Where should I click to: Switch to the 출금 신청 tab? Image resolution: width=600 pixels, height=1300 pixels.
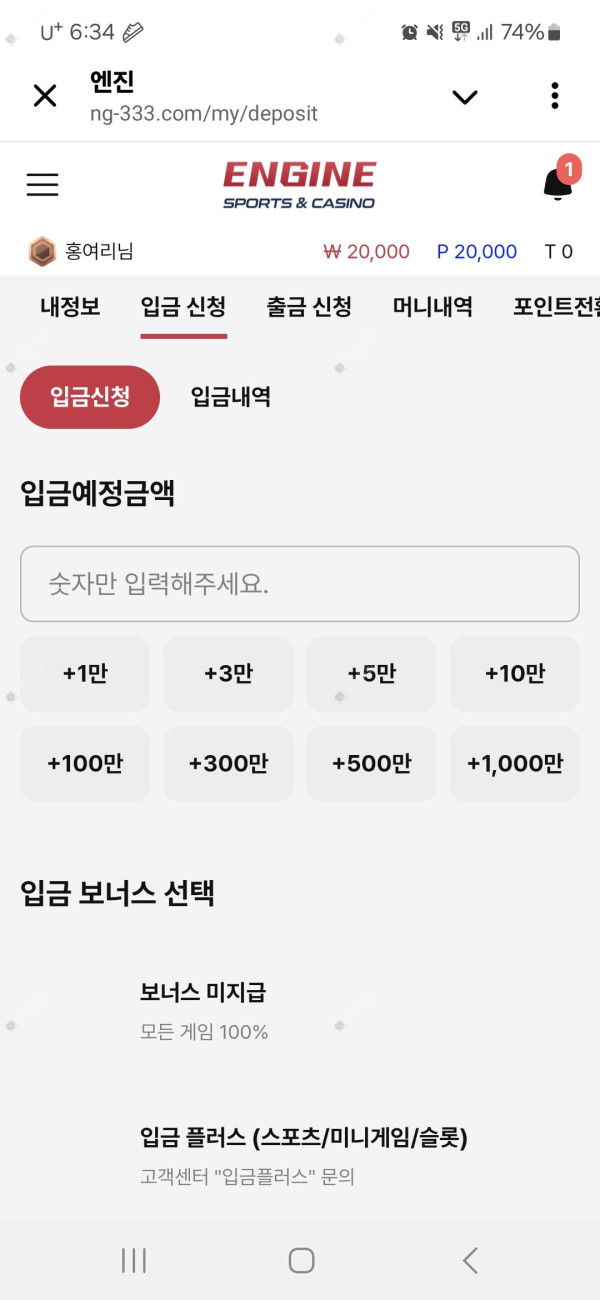[x=309, y=307]
